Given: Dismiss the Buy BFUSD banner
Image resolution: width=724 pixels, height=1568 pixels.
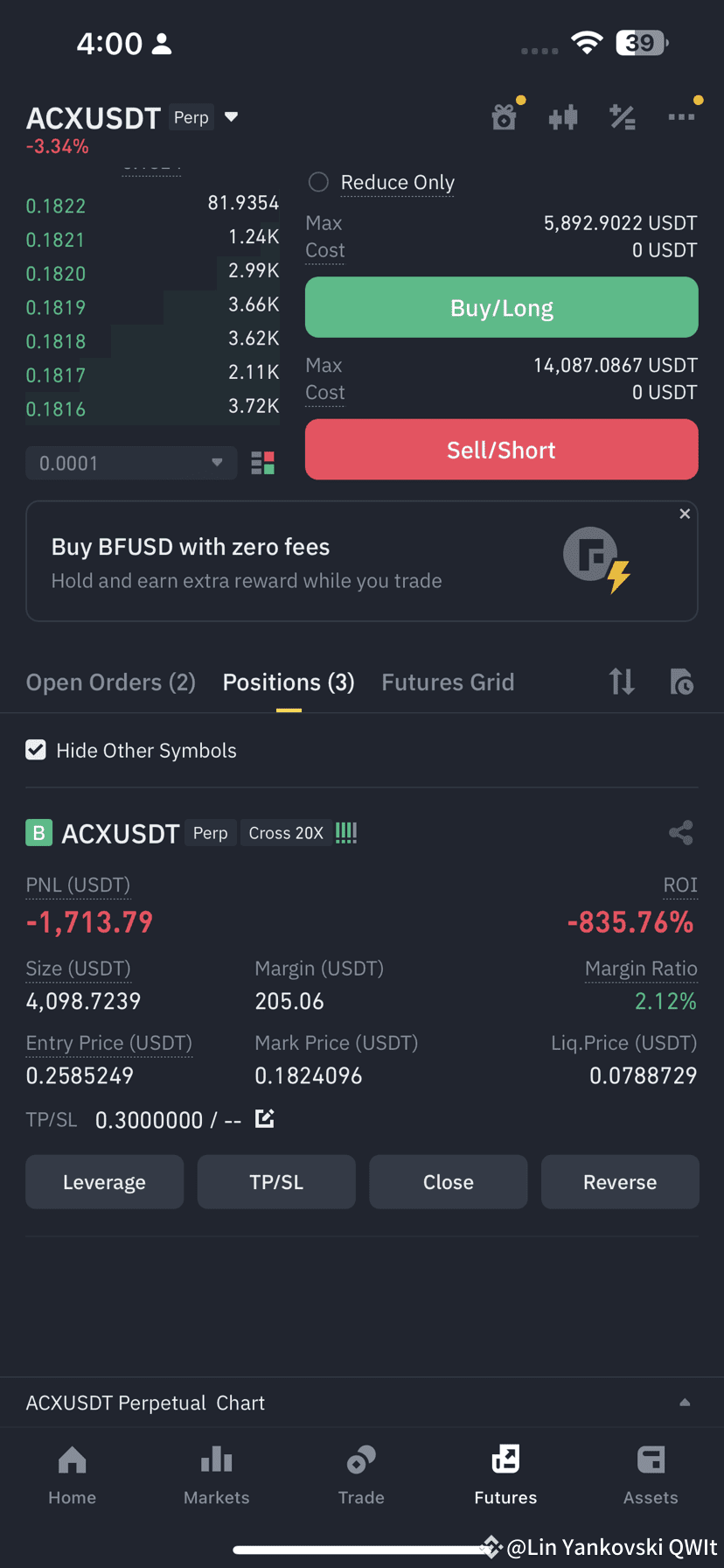Looking at the screenshot, I should point(685,514).
